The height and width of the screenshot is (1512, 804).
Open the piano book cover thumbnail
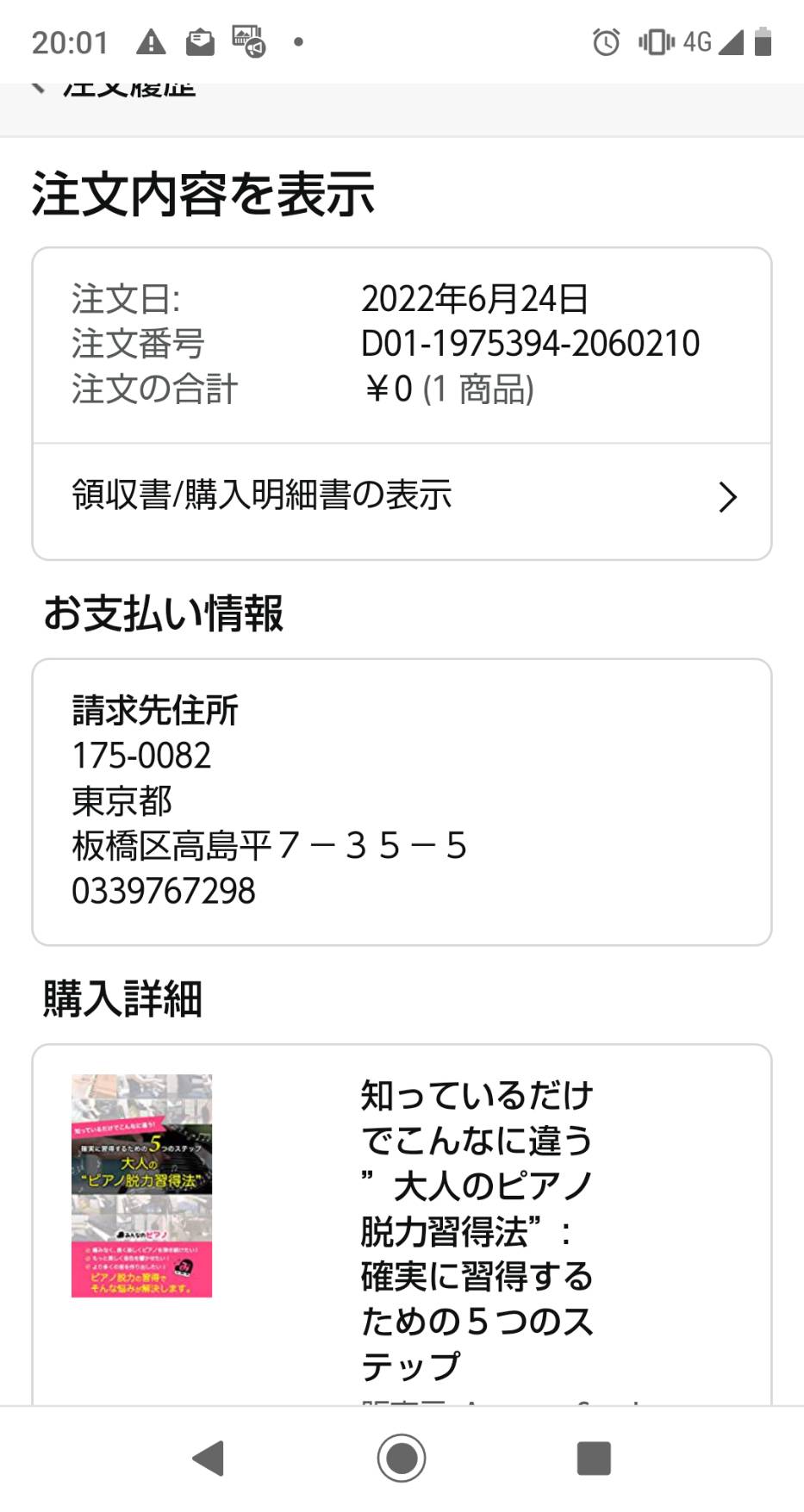[141, 1185]
